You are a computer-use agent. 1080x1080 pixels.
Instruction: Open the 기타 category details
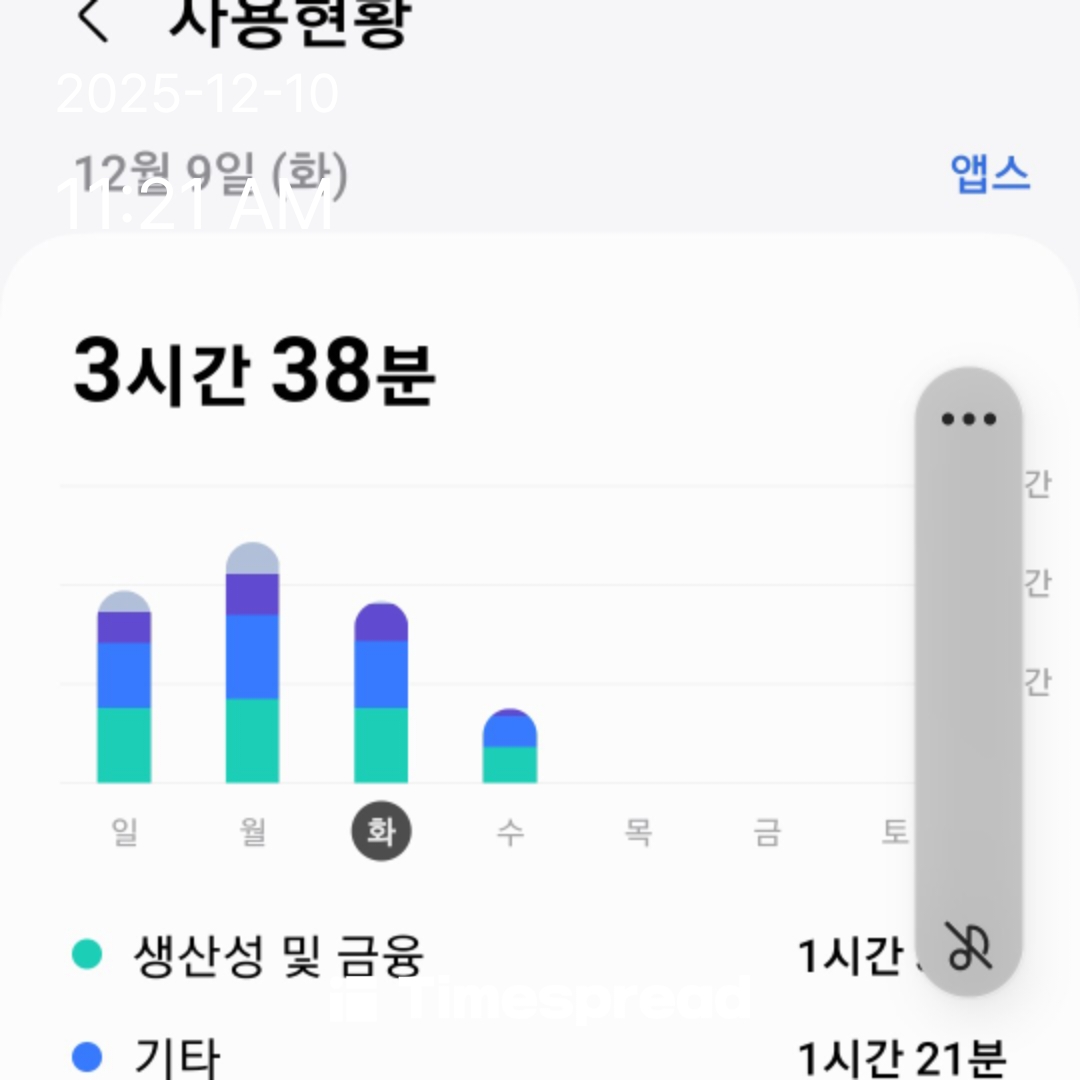click(175, 1057)
